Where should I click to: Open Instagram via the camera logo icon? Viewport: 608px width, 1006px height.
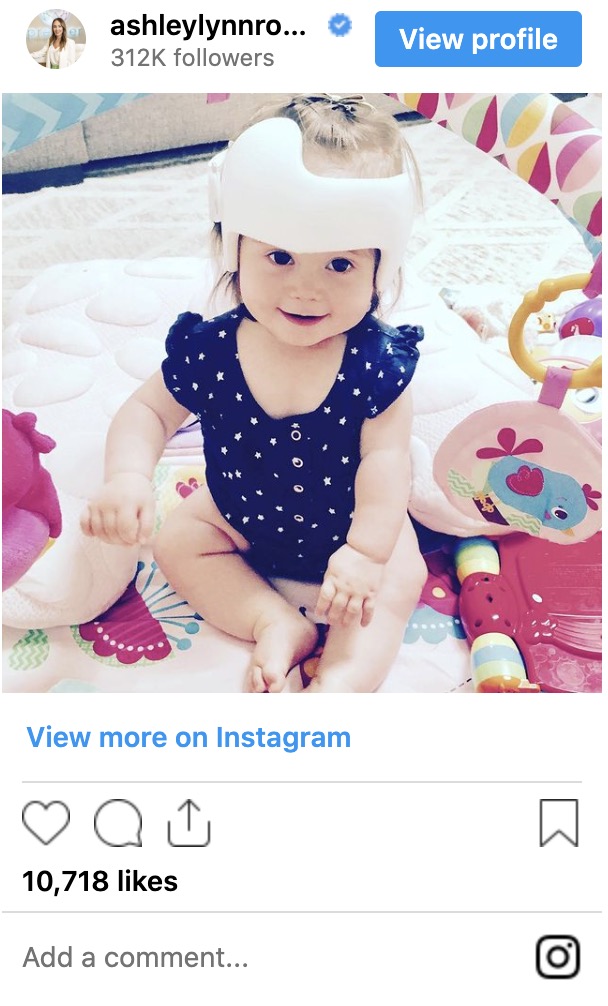[x=558, y=957]
